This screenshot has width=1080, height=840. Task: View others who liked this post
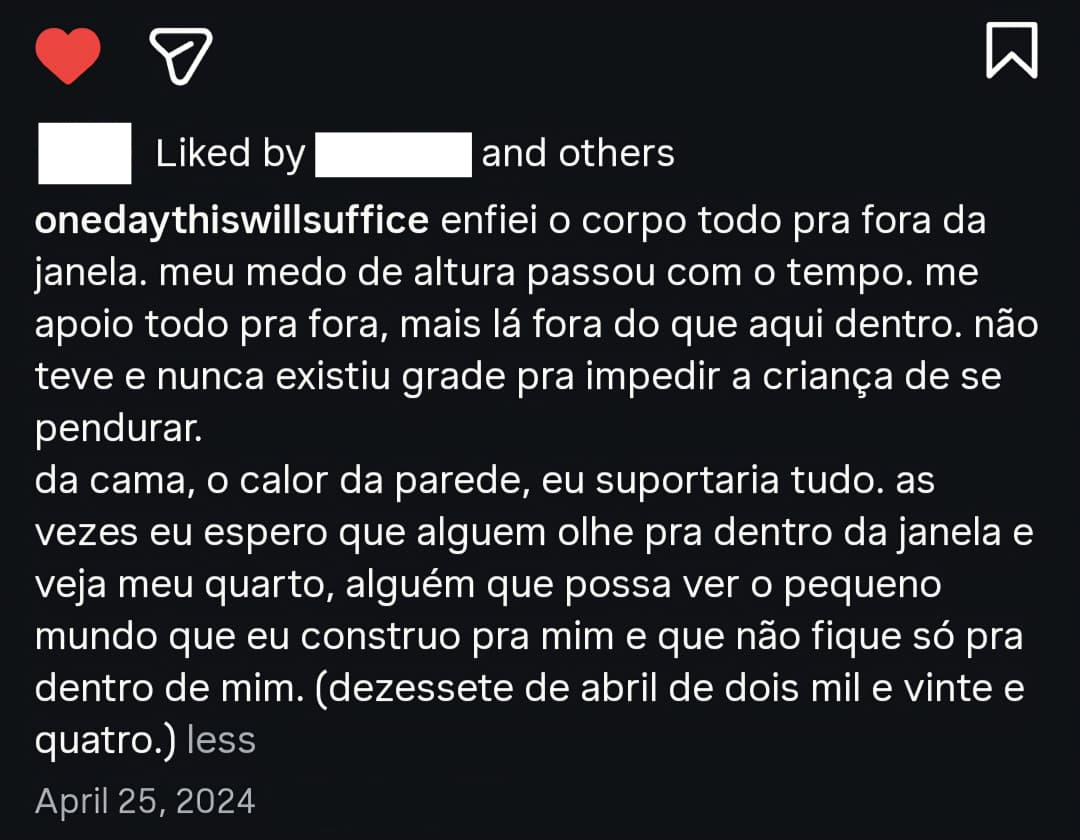pos(578,154)
